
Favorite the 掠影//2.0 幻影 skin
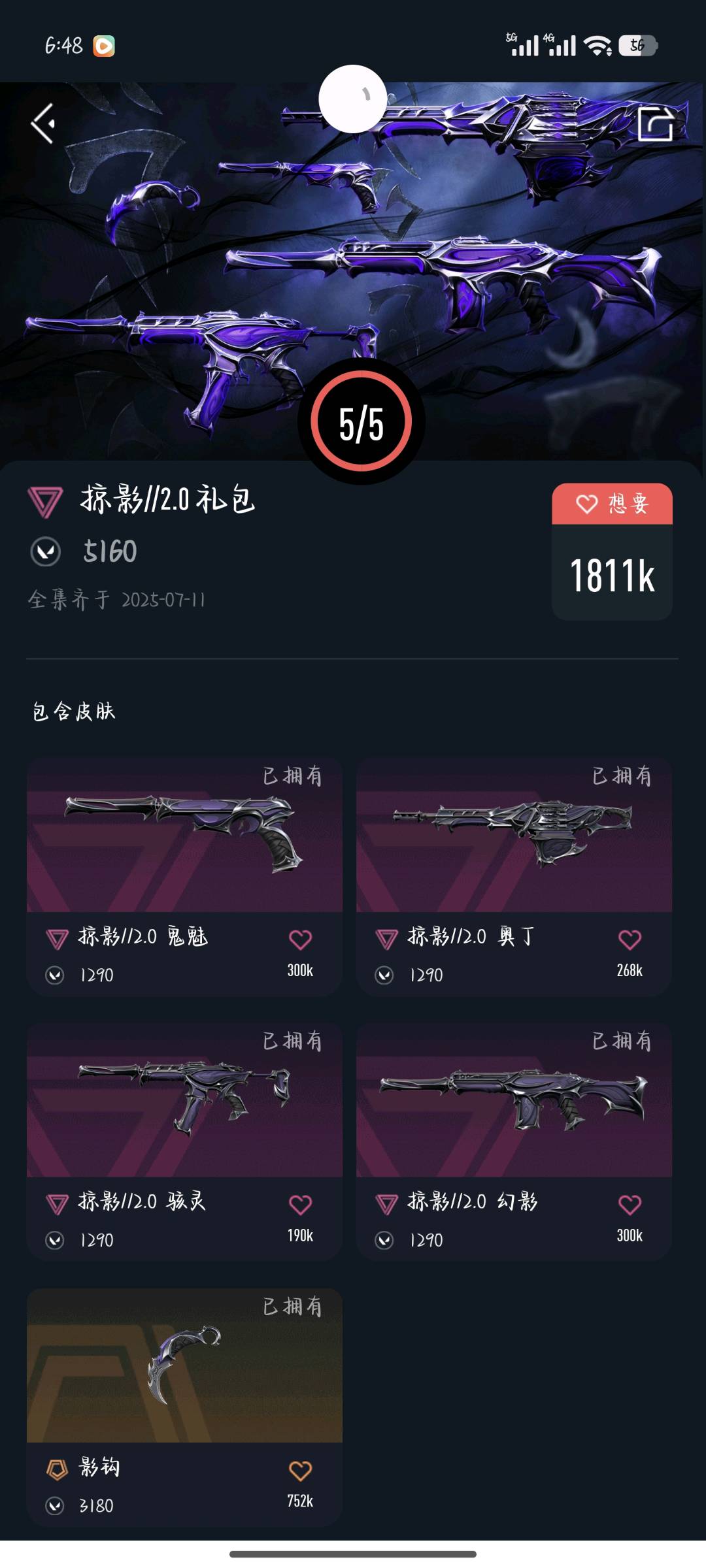pos(630,1204)
